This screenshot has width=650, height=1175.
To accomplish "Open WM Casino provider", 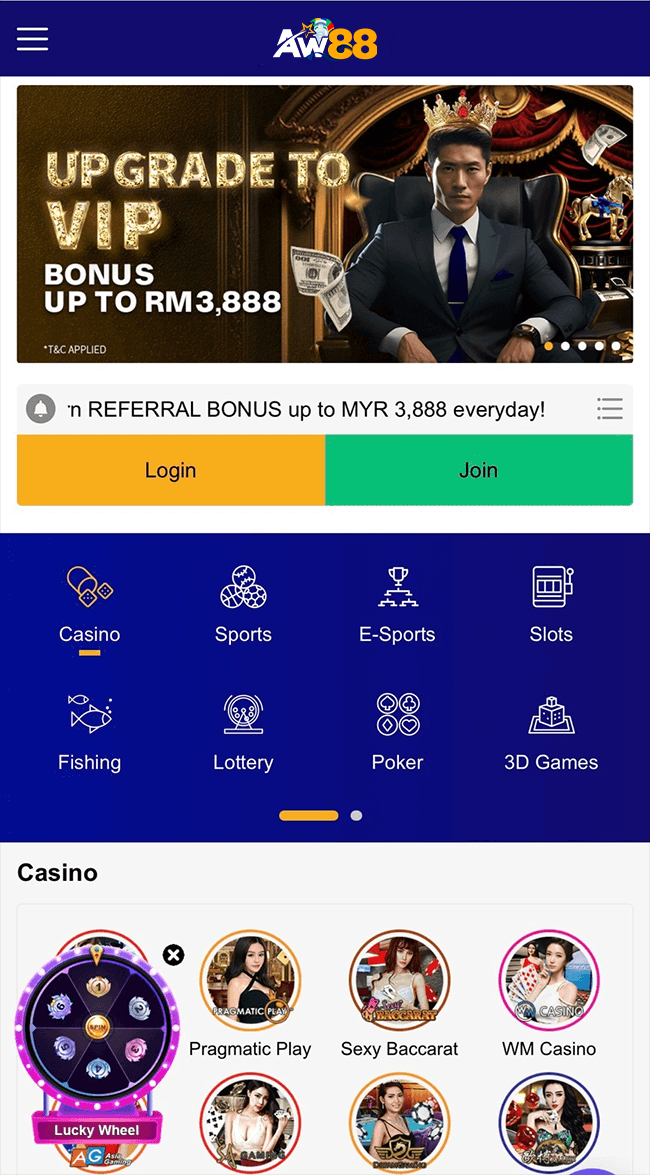I will [x=549, y=994].
